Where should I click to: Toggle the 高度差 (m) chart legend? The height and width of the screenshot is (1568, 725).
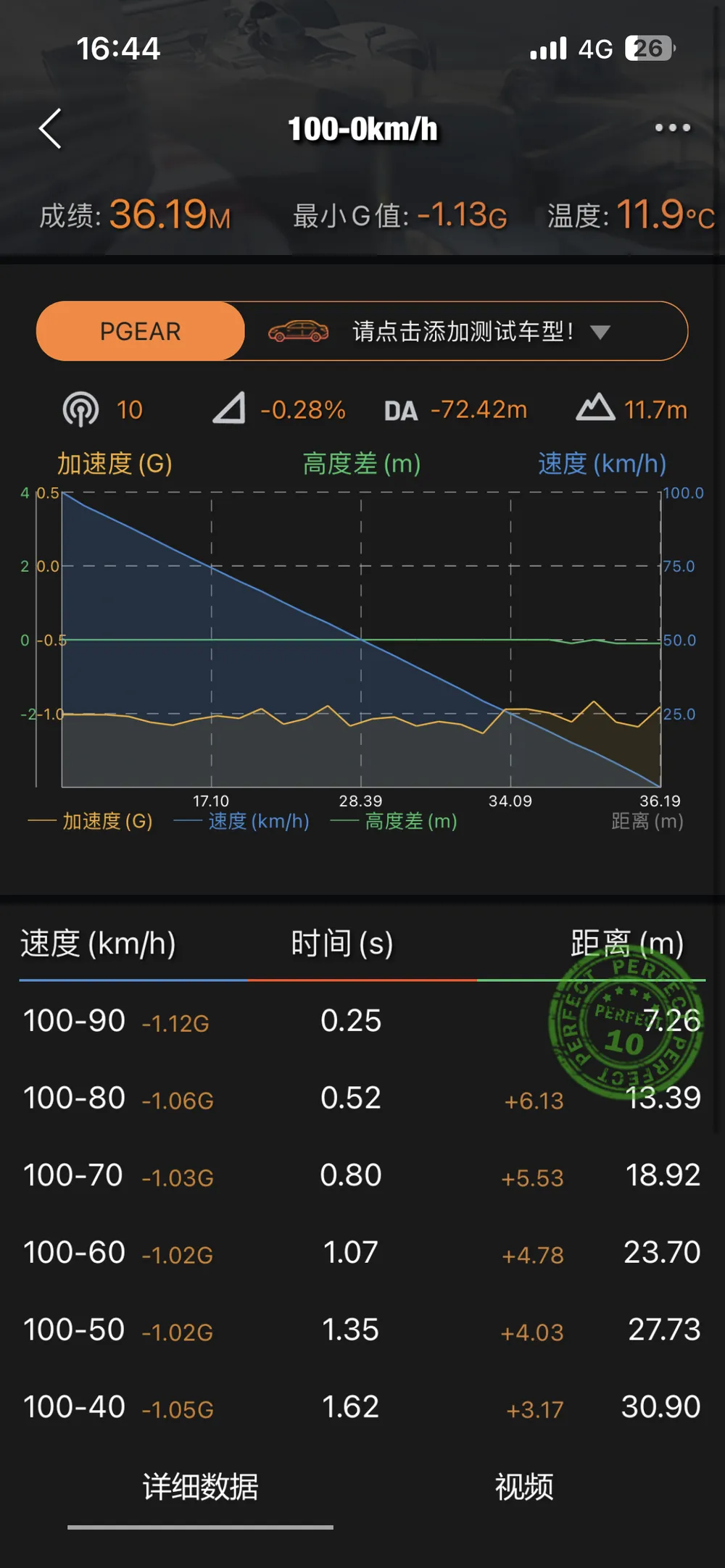395,821
